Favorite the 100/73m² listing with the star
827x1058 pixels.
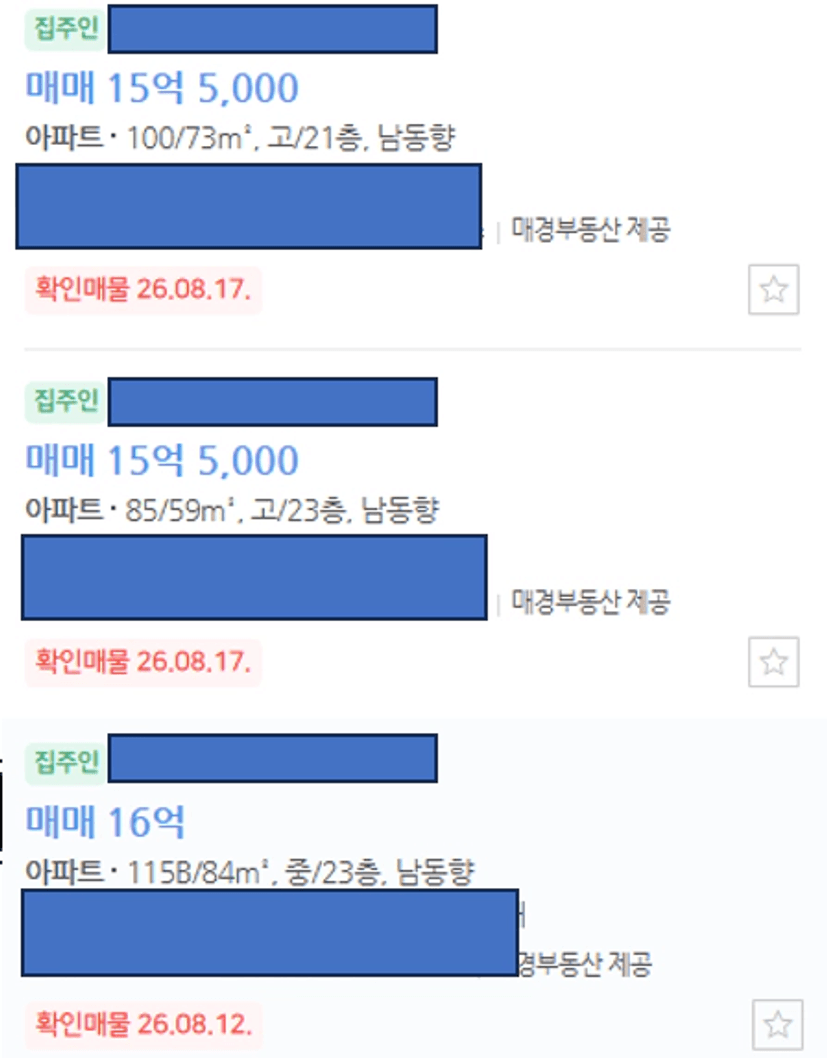coord(774,289)
